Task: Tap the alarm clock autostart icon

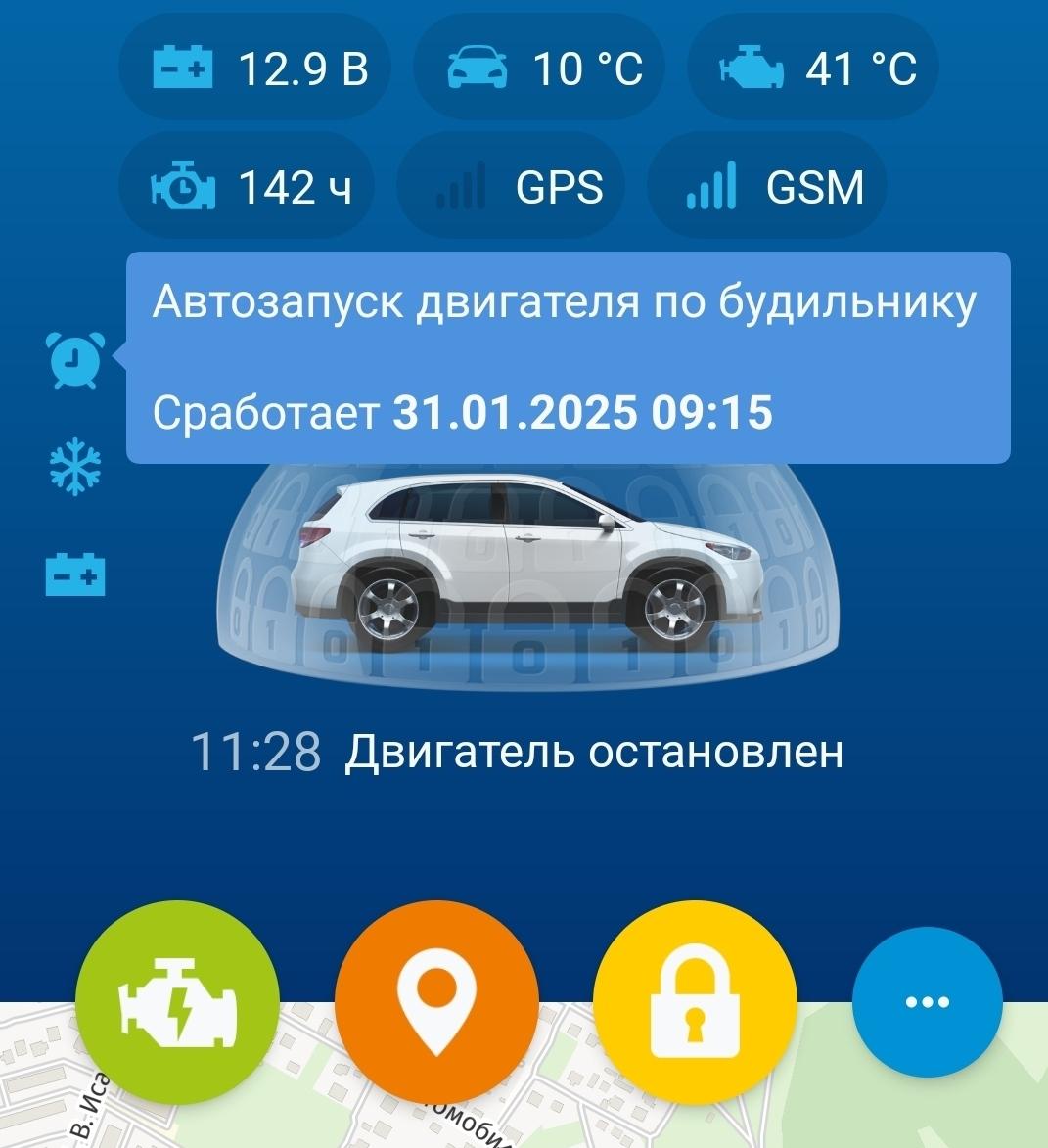Action: (74, 359)
